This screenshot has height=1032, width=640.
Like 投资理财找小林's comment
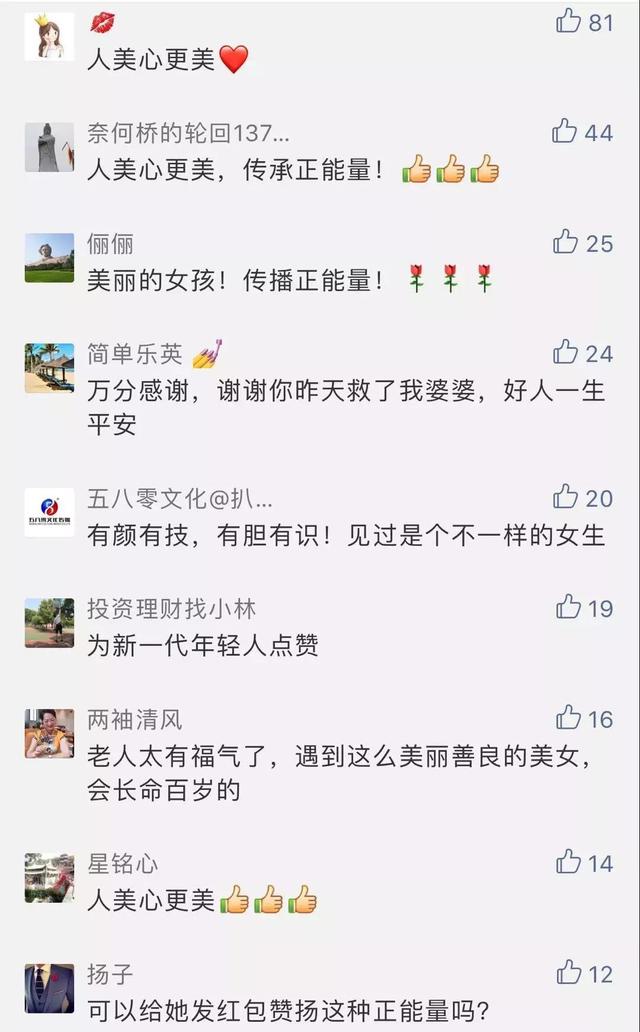568,606
